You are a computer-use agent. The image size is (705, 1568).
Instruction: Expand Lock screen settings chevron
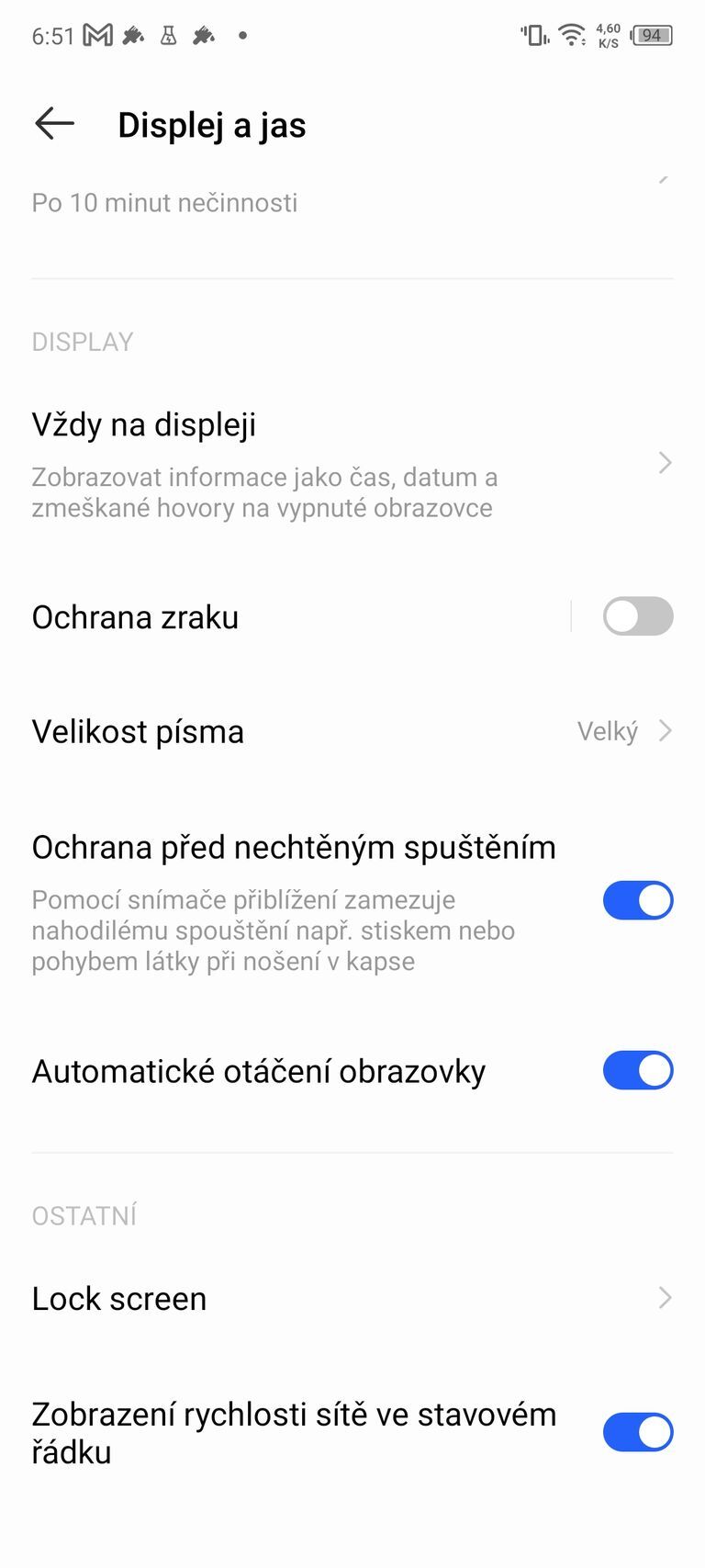pyautogui.click(x=665, y=1298)
